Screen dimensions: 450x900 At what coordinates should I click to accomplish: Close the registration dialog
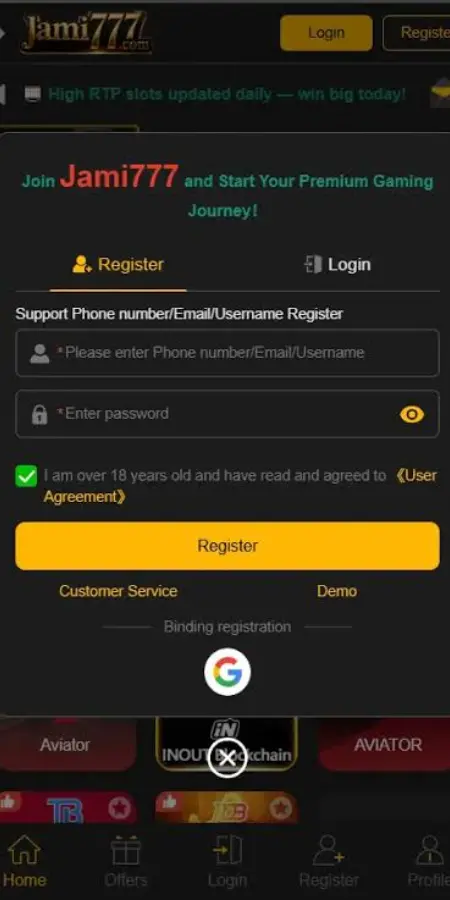[227, 759]
